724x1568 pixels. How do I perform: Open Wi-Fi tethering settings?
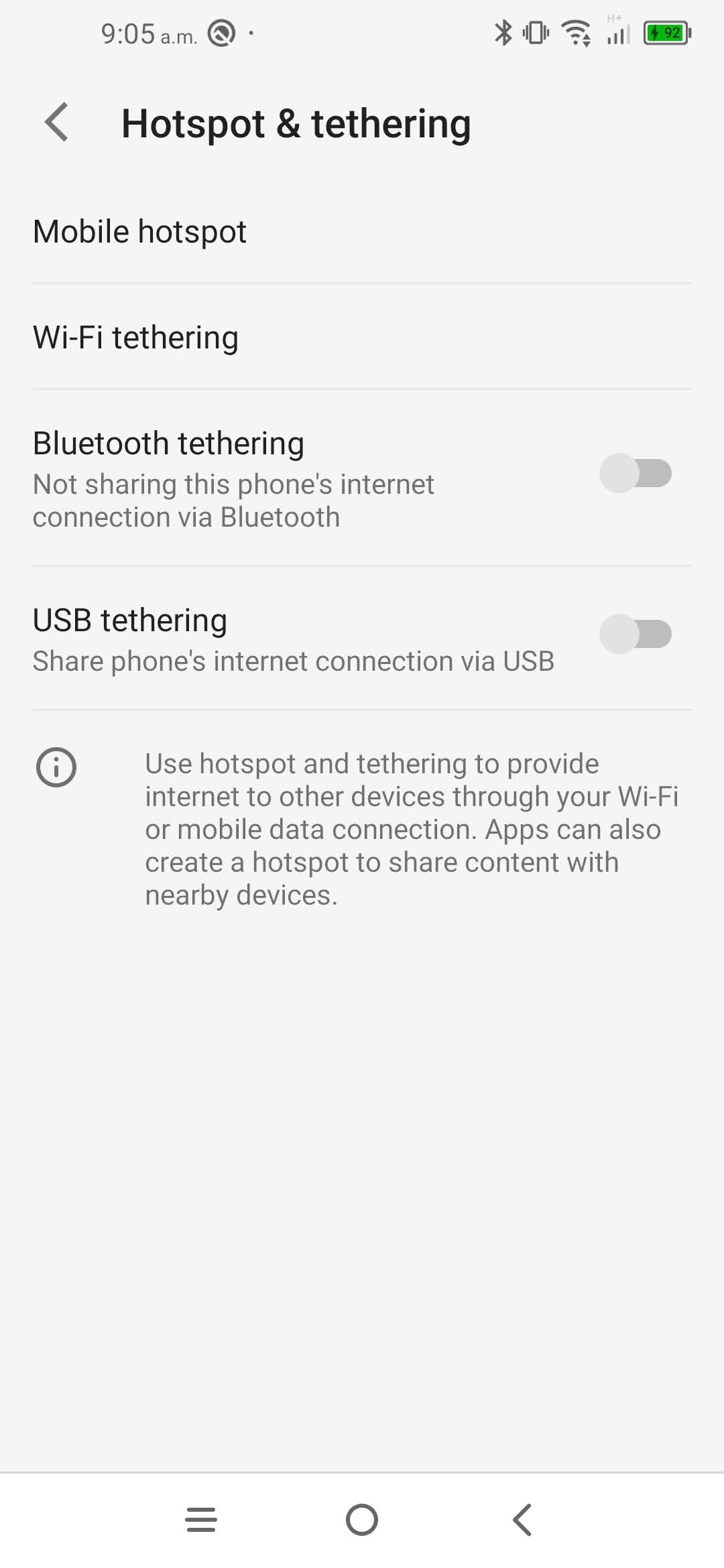135,337
